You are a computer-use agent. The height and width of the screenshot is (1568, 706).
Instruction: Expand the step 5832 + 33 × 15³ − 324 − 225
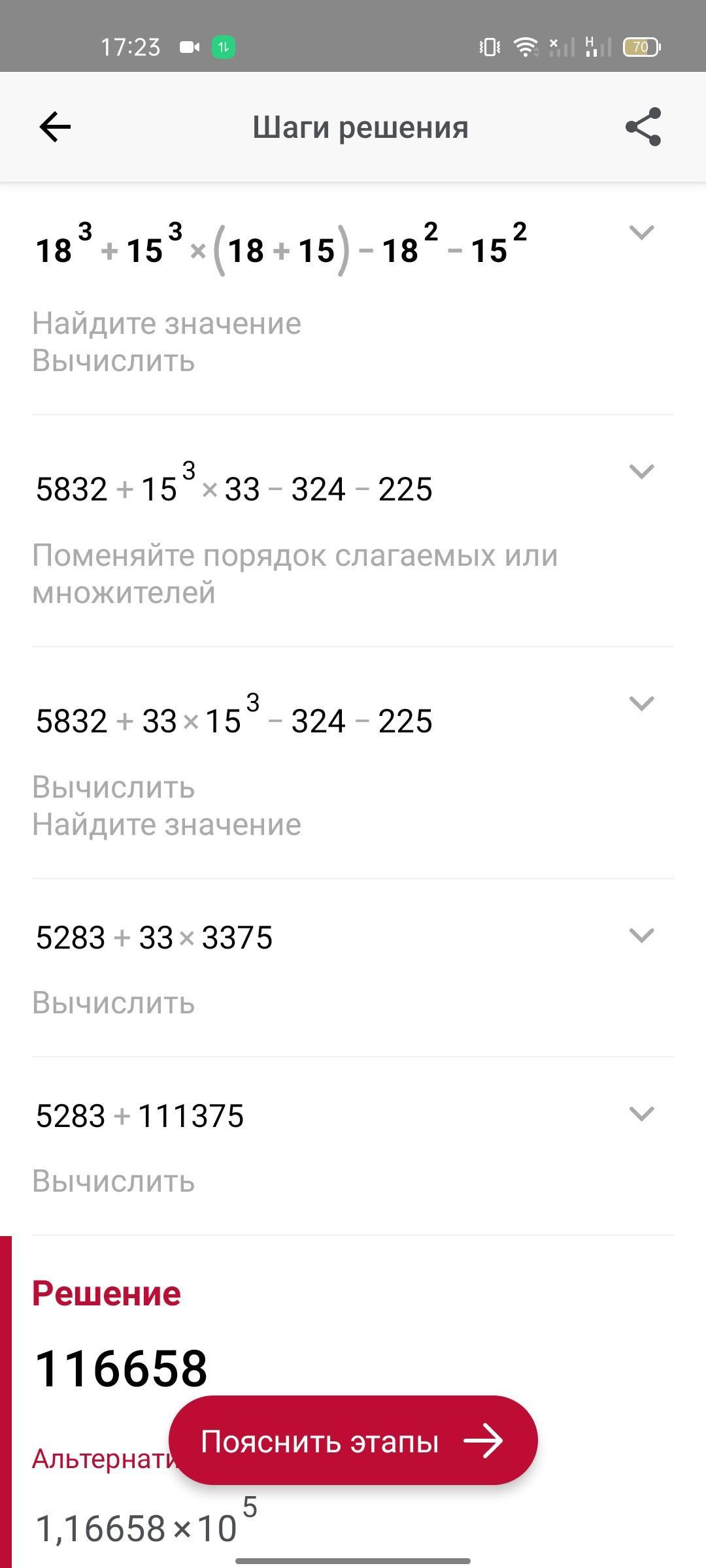[641, 704]
